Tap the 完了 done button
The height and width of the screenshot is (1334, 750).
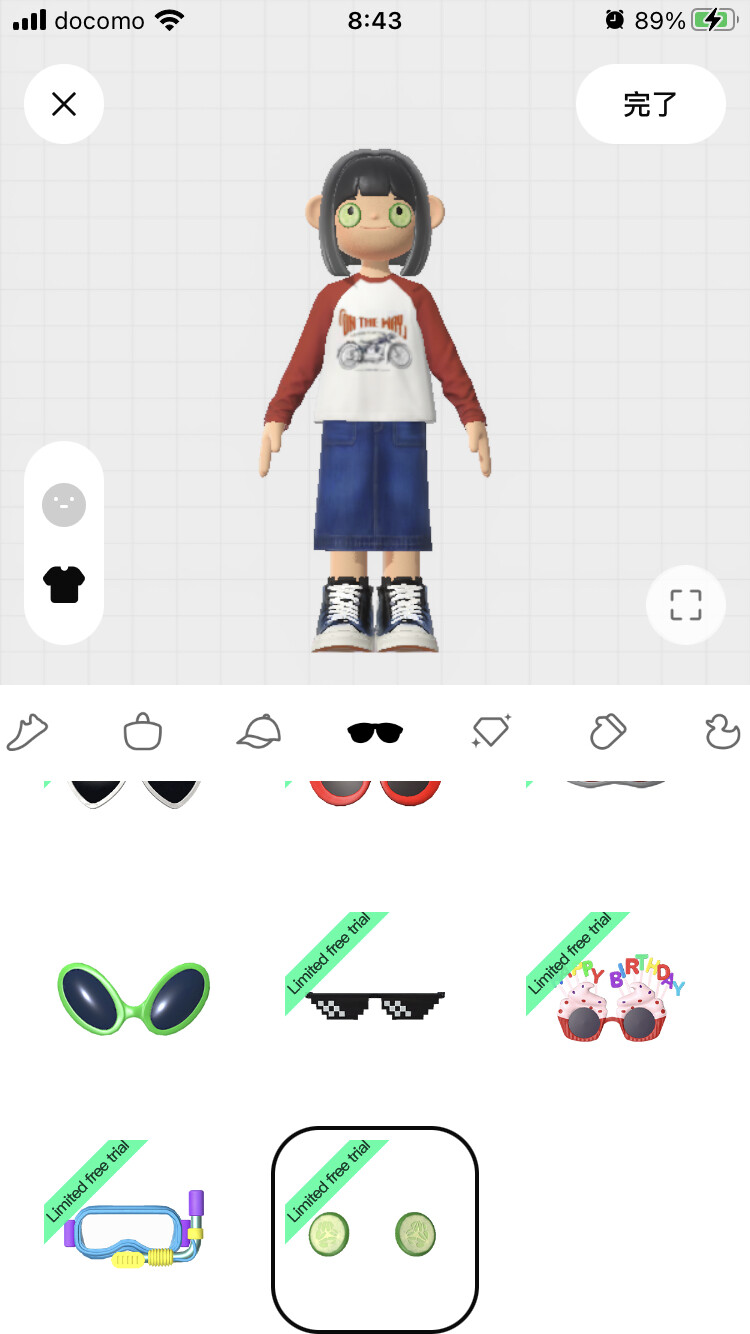point(651,104)
